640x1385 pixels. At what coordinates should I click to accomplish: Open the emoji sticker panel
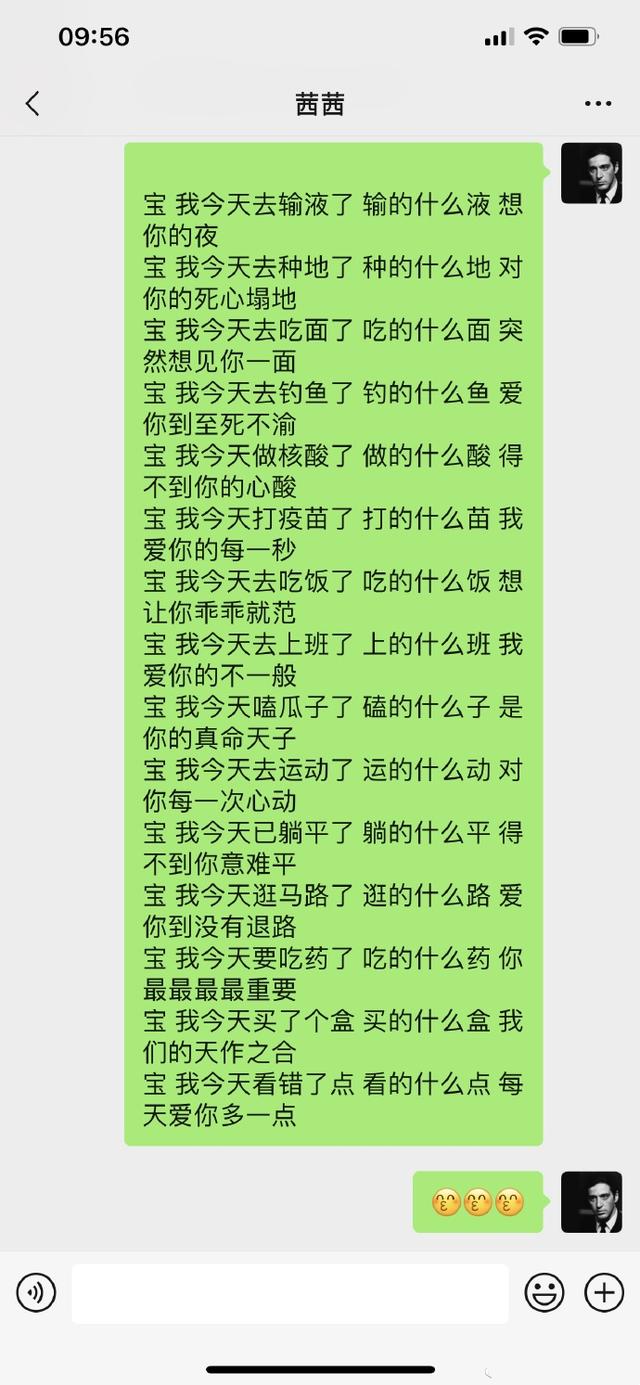point(544,1293)
